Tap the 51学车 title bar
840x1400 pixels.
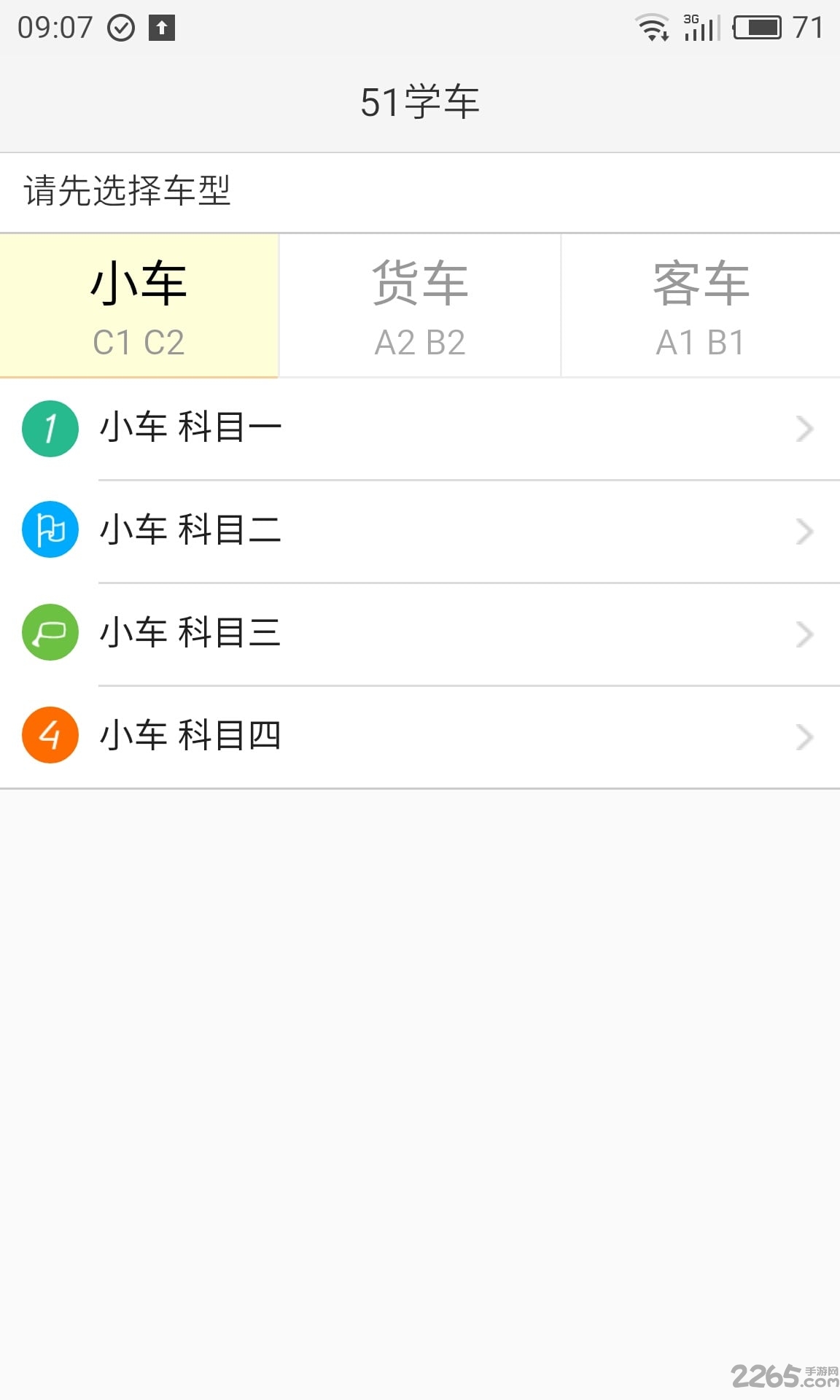pos(420,101)
